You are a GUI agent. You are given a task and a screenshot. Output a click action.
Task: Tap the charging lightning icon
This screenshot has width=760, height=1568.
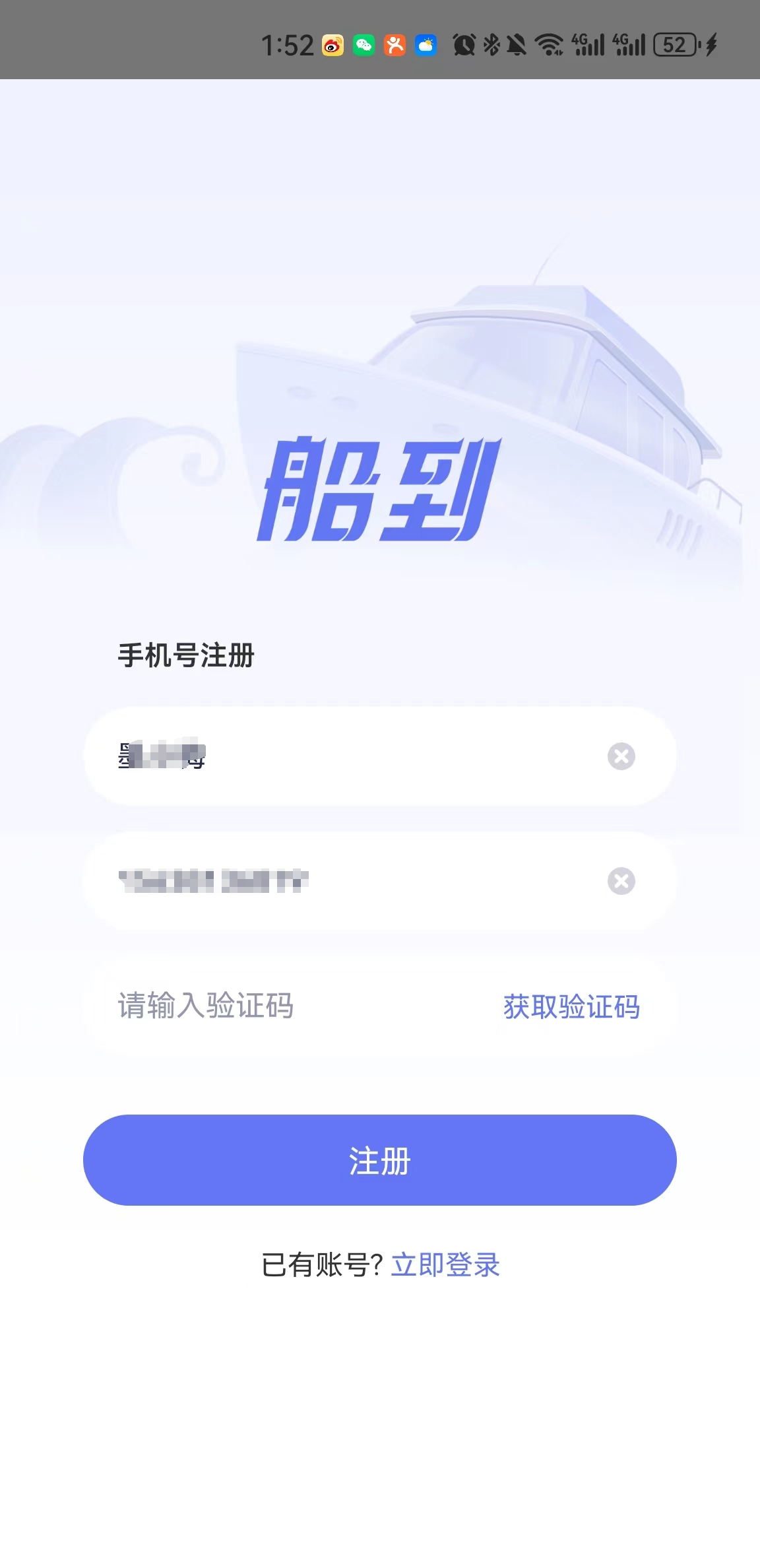tap(711, 44)
